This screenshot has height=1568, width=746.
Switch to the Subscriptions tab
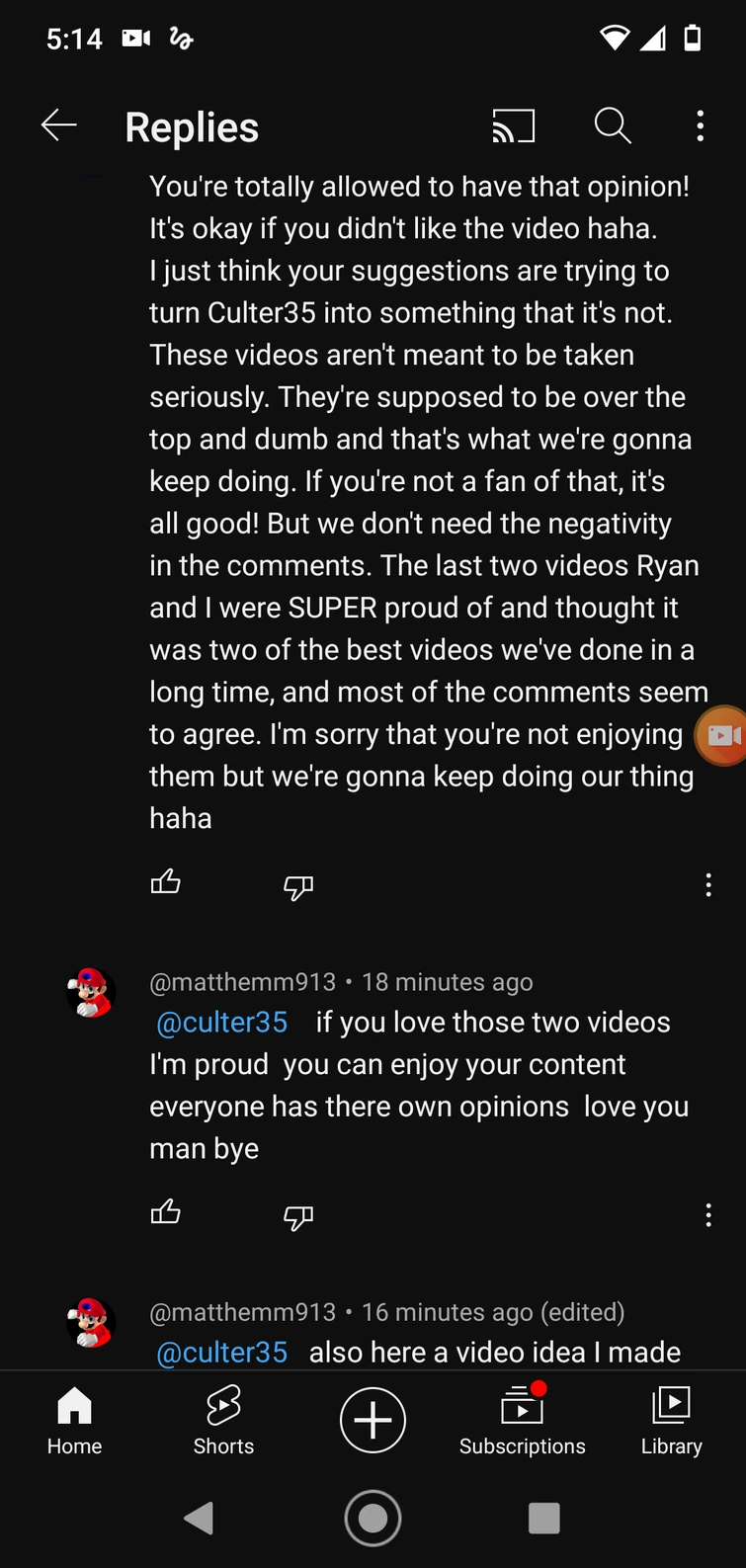[522, 1420]
